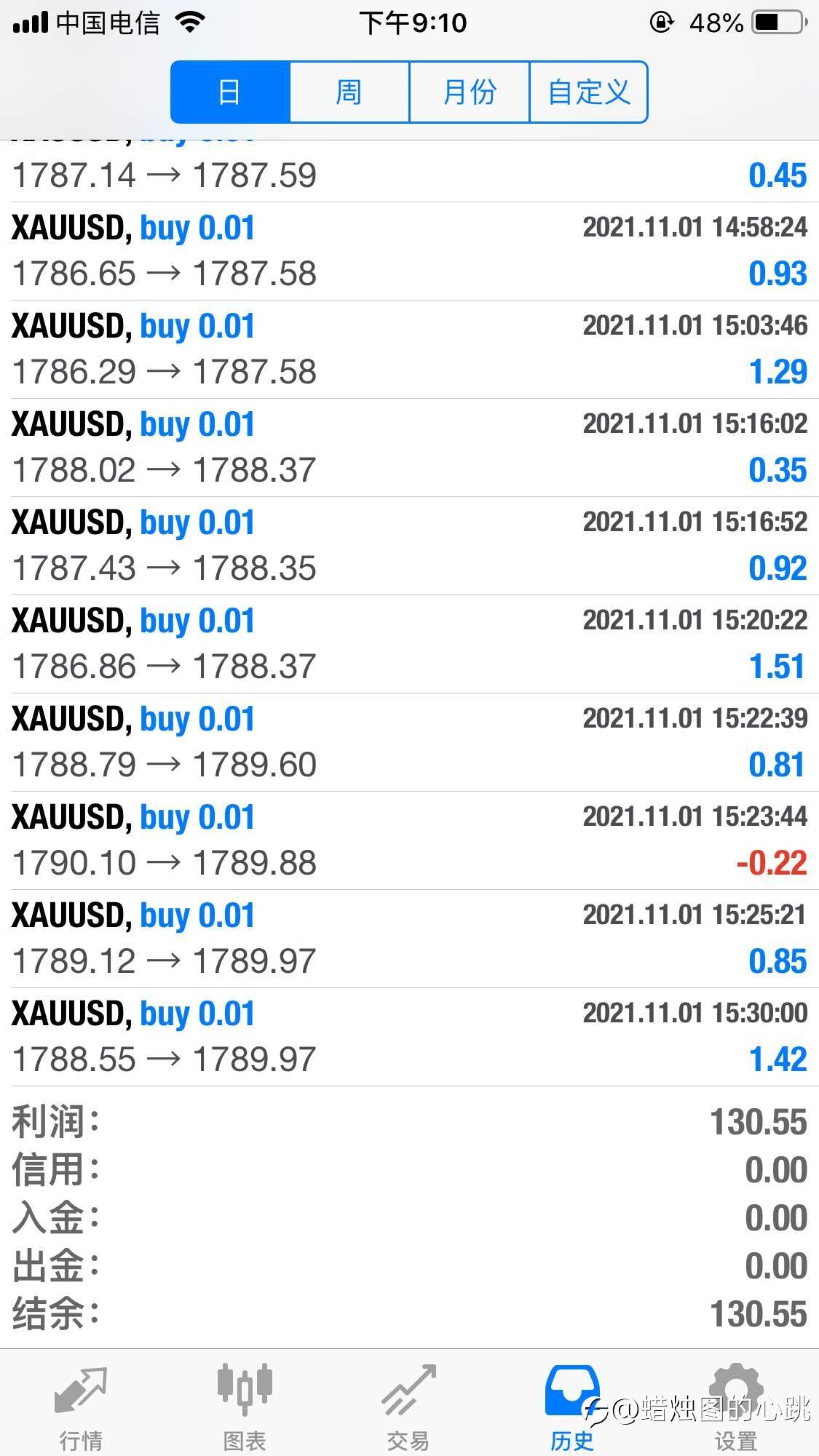View the trade from 15:16:02
Screen dimensions: 819x1456
[x=409, y=447]
